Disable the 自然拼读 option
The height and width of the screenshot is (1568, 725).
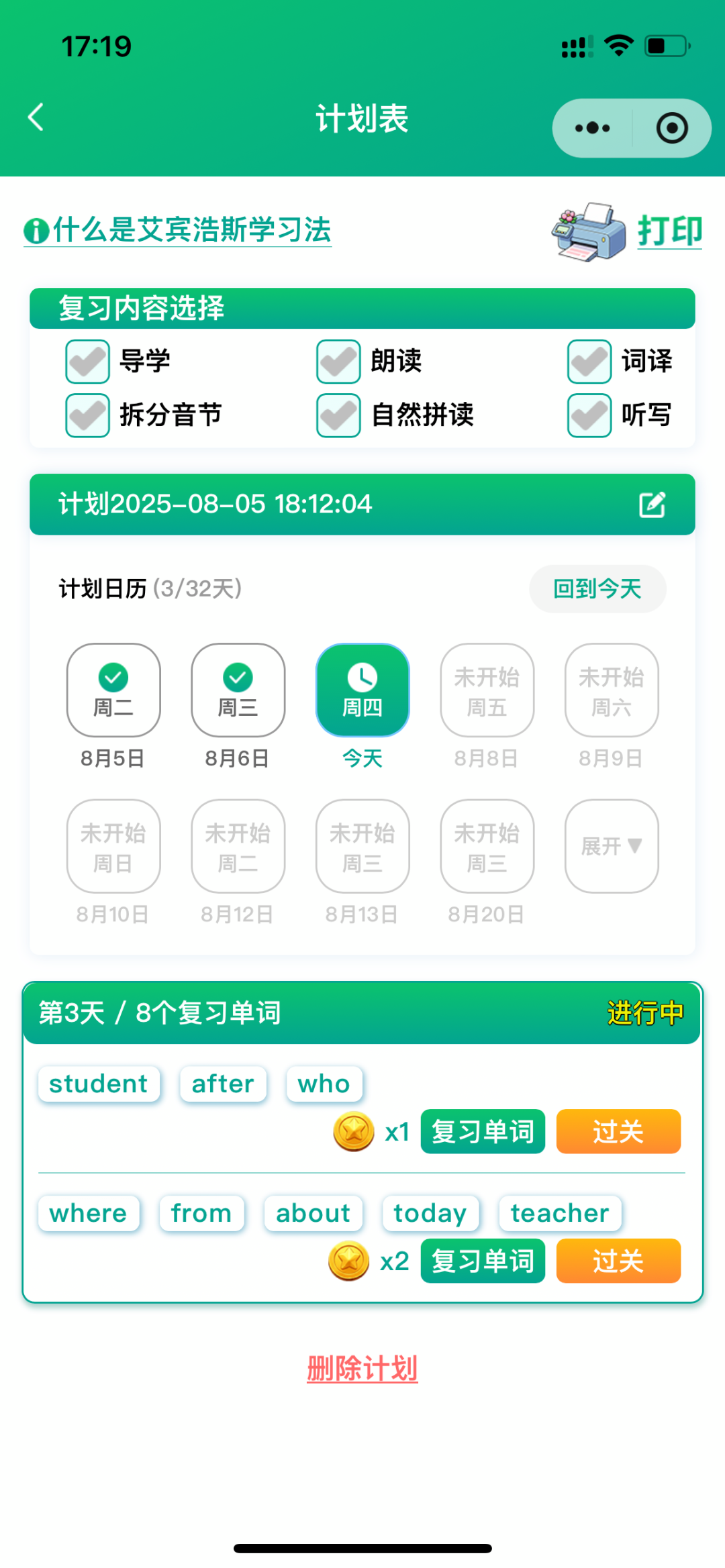[x=338, y=415]
